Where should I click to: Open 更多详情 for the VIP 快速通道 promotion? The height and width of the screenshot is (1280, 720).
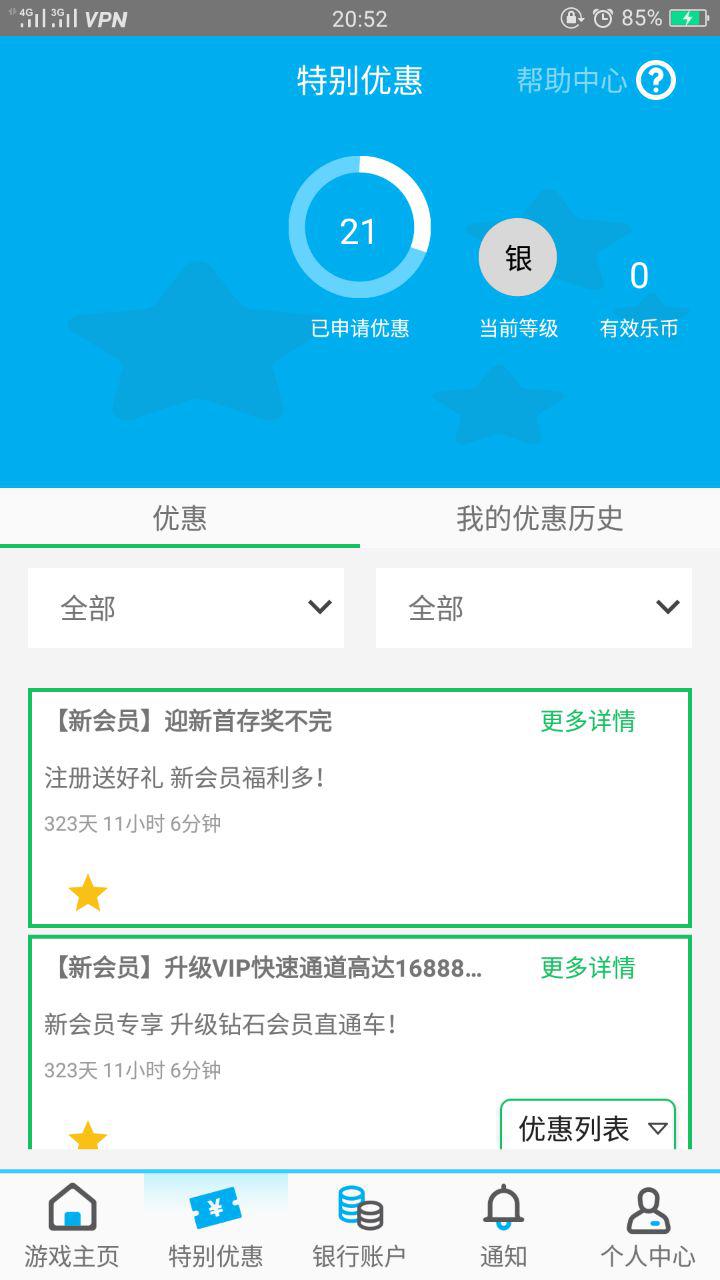(x=588, y=968)
